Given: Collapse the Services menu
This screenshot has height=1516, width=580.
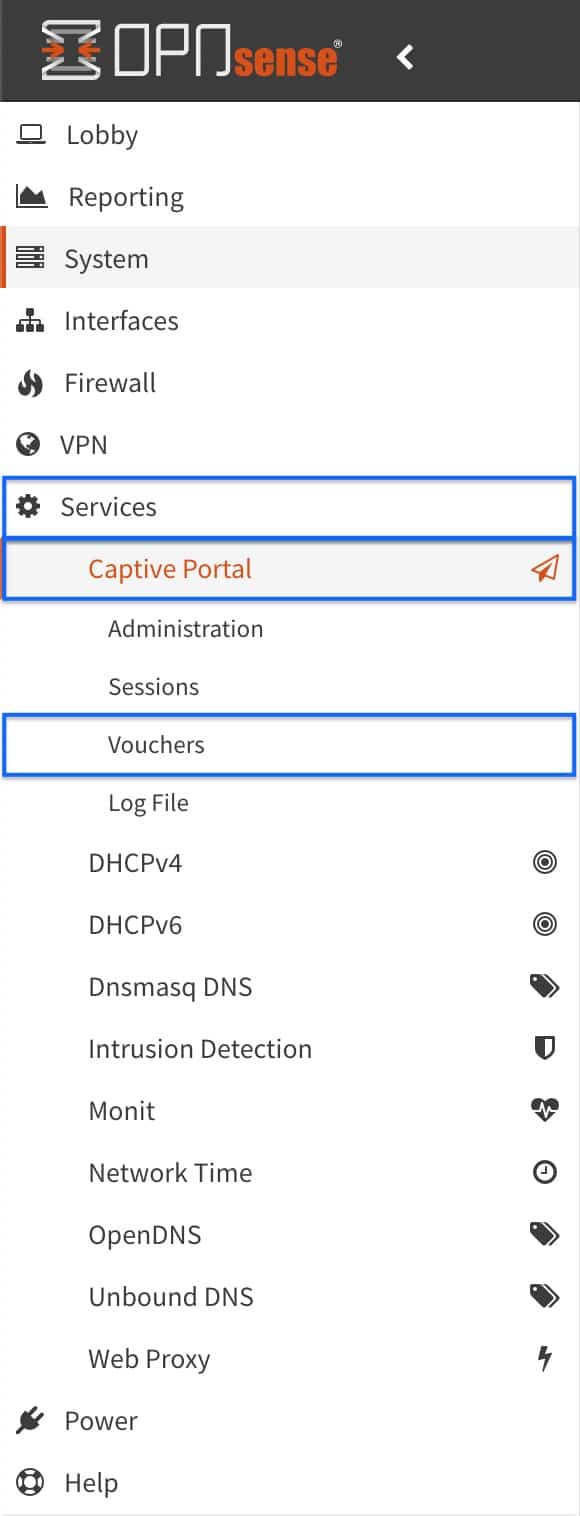Looking at the screenshot, I should pyautogui.click(x=290, y=507).
